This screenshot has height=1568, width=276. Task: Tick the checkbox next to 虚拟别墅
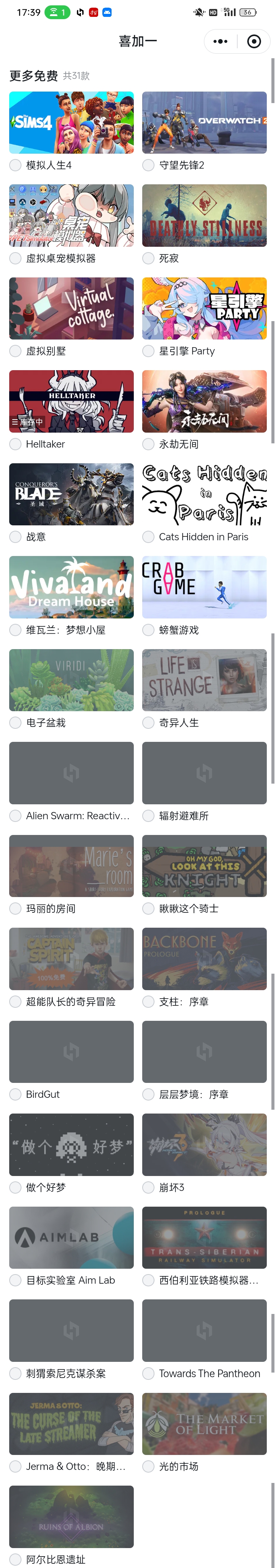click(x=15, y=351)
